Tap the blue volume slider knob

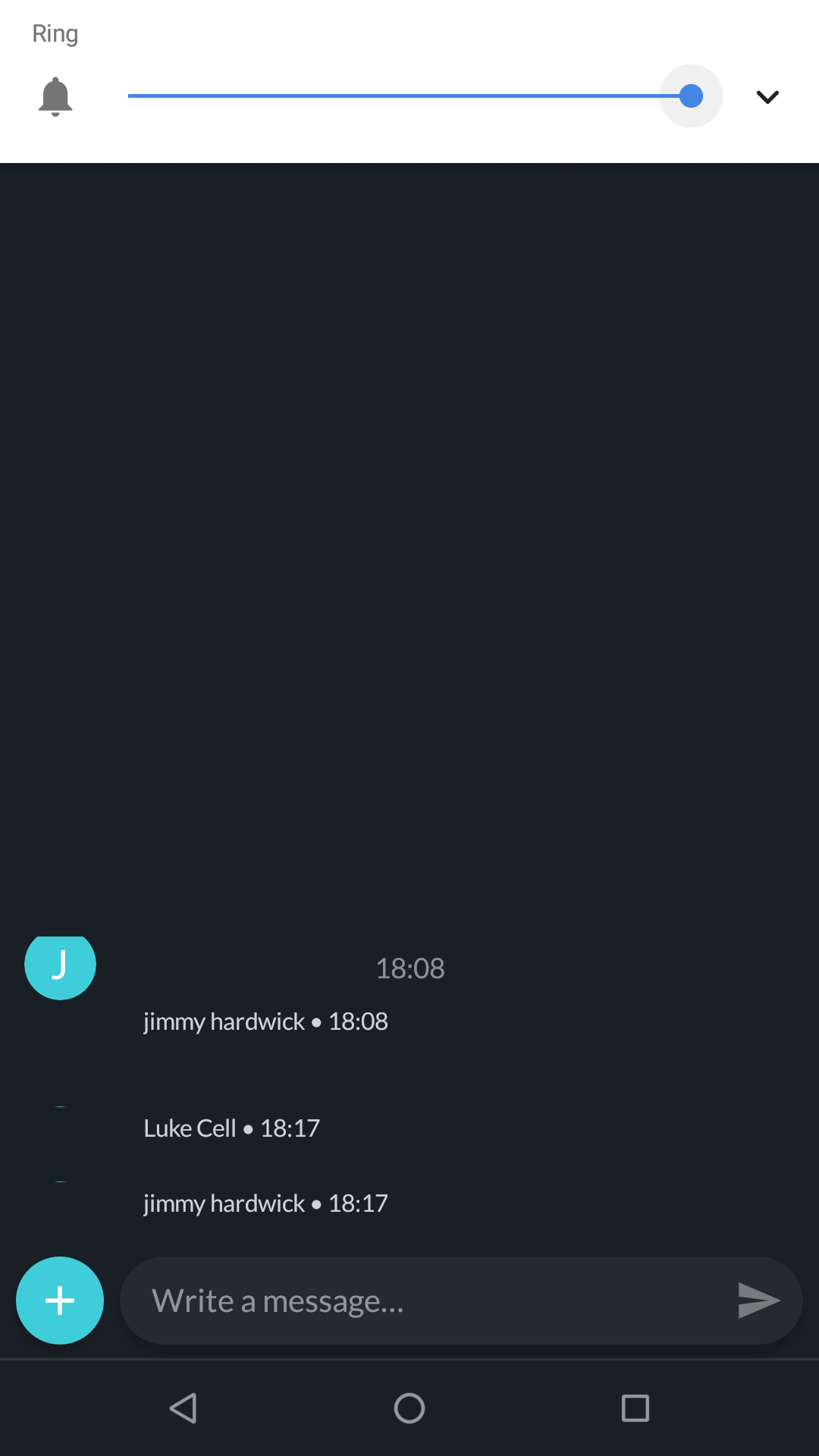[x=691, y=96]
